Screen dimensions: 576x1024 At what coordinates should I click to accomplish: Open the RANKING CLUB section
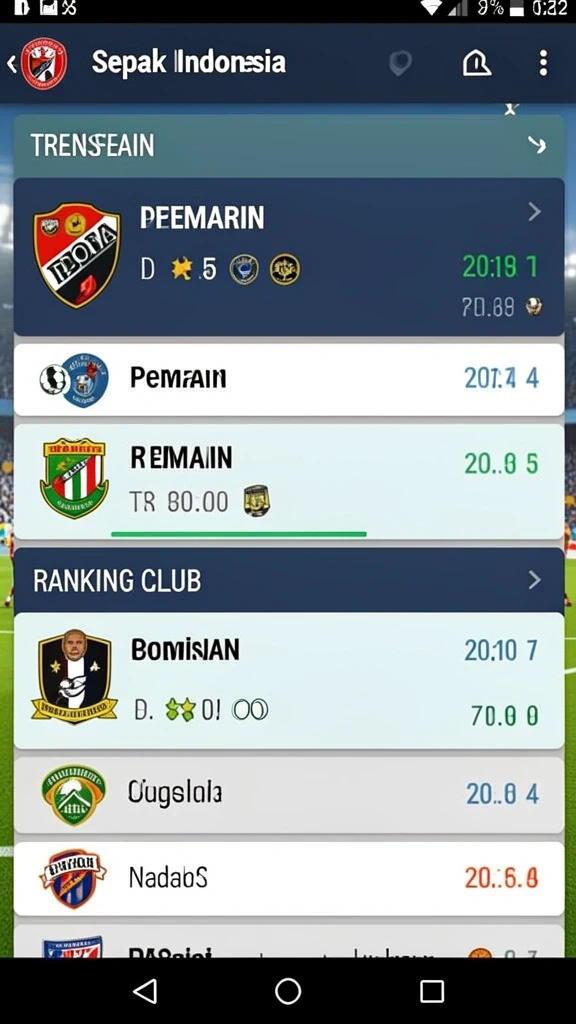click(289, 580)
